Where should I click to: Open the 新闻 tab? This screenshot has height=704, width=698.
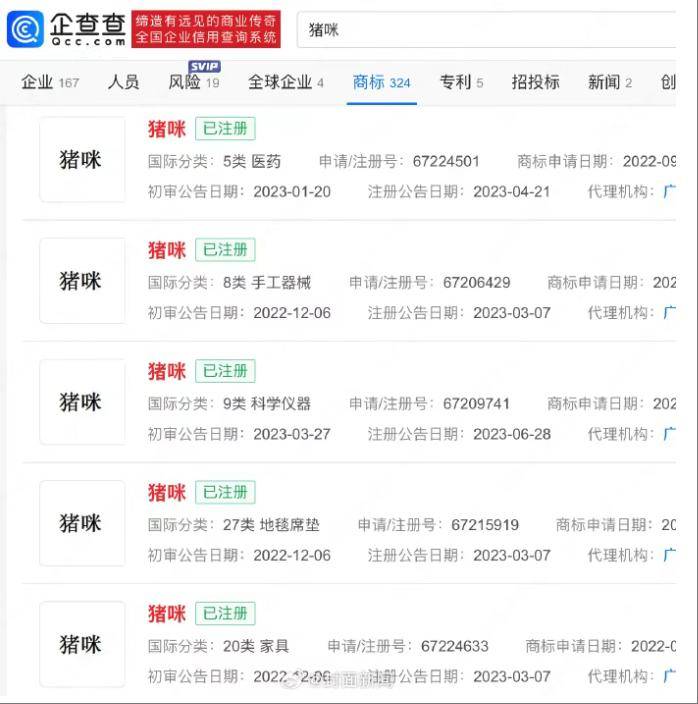tap(610, 82)
